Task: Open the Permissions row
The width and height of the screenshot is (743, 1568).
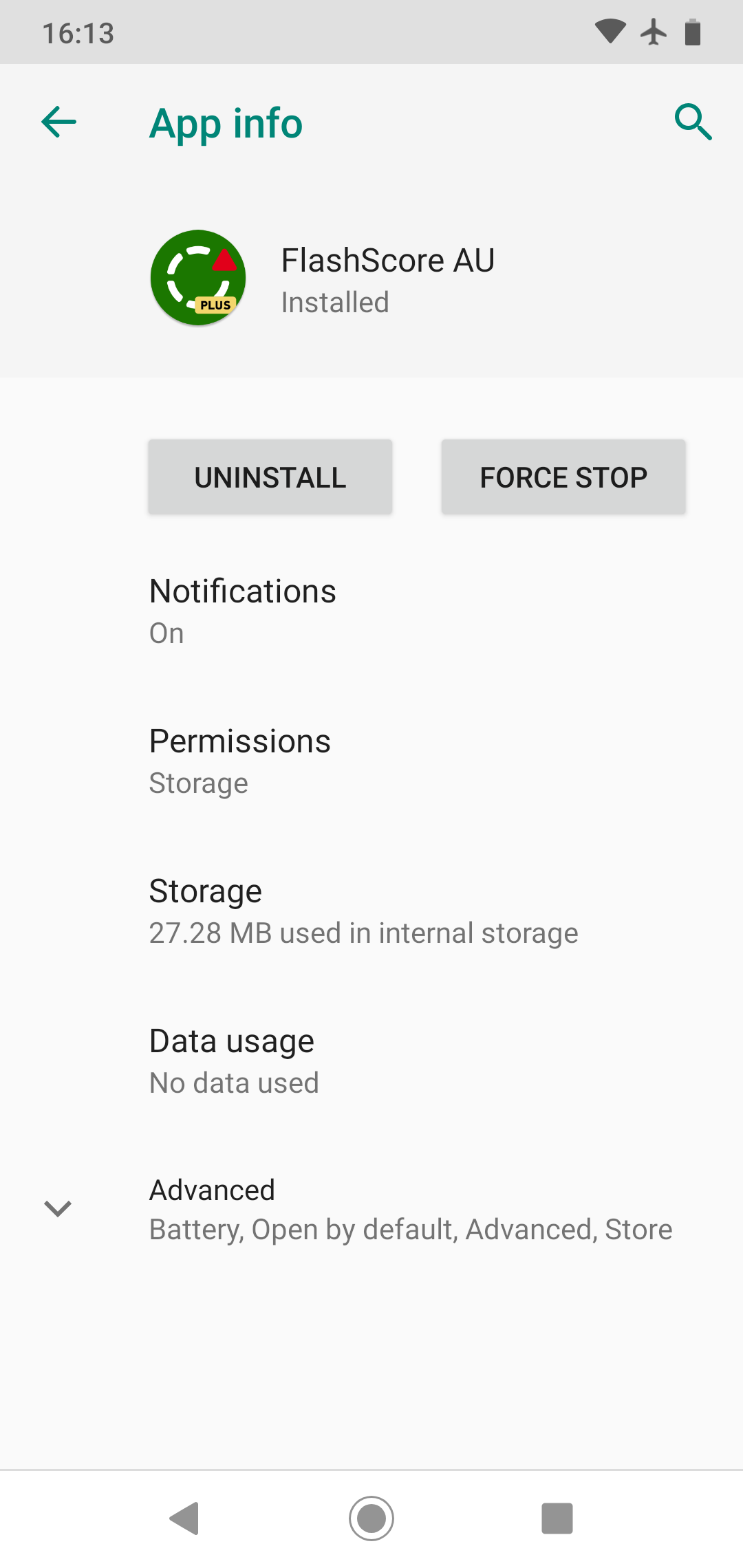Action: (371, 761)
